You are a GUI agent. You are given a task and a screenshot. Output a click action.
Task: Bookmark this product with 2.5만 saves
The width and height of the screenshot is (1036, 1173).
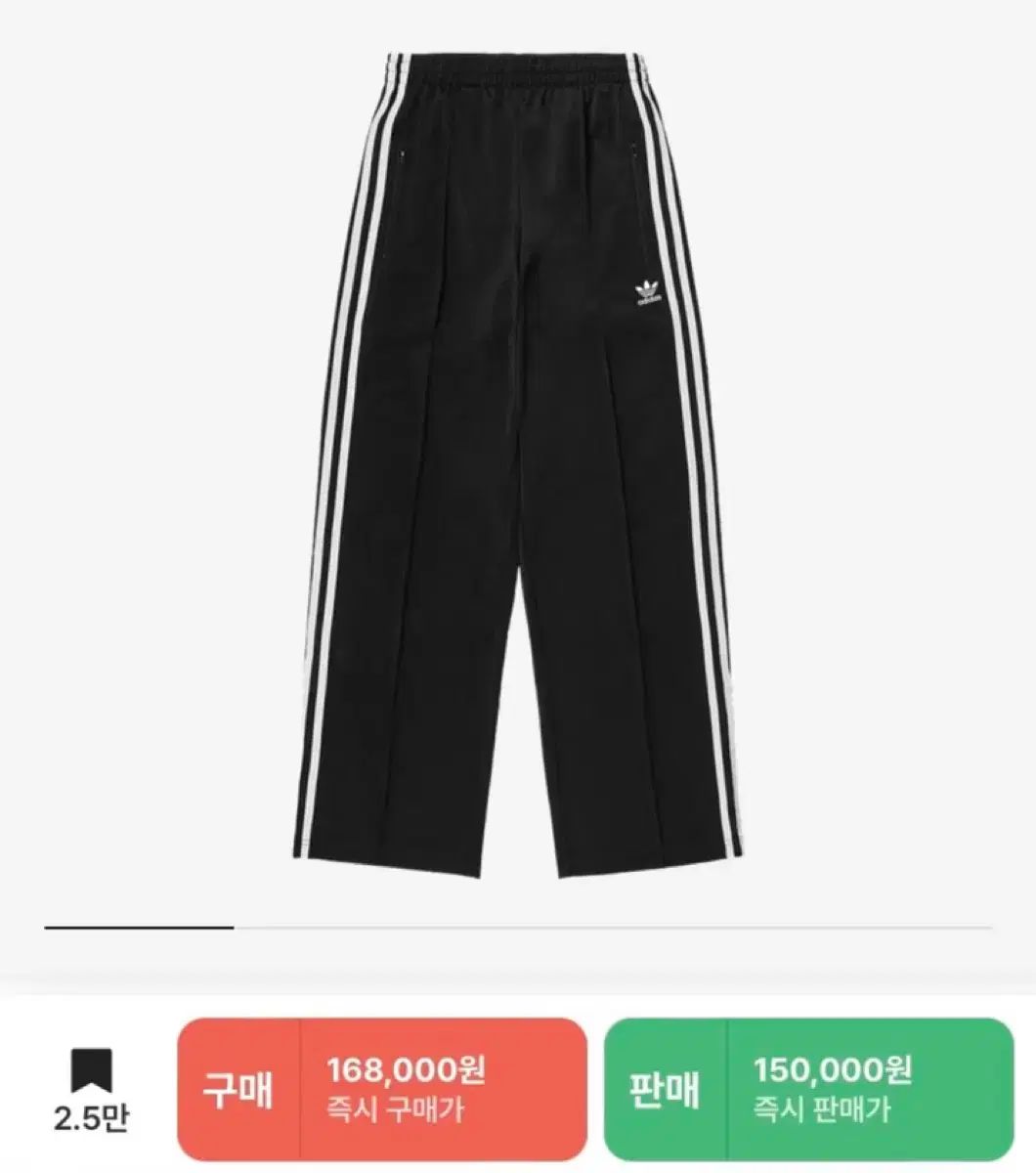(x=93, y=1075)
